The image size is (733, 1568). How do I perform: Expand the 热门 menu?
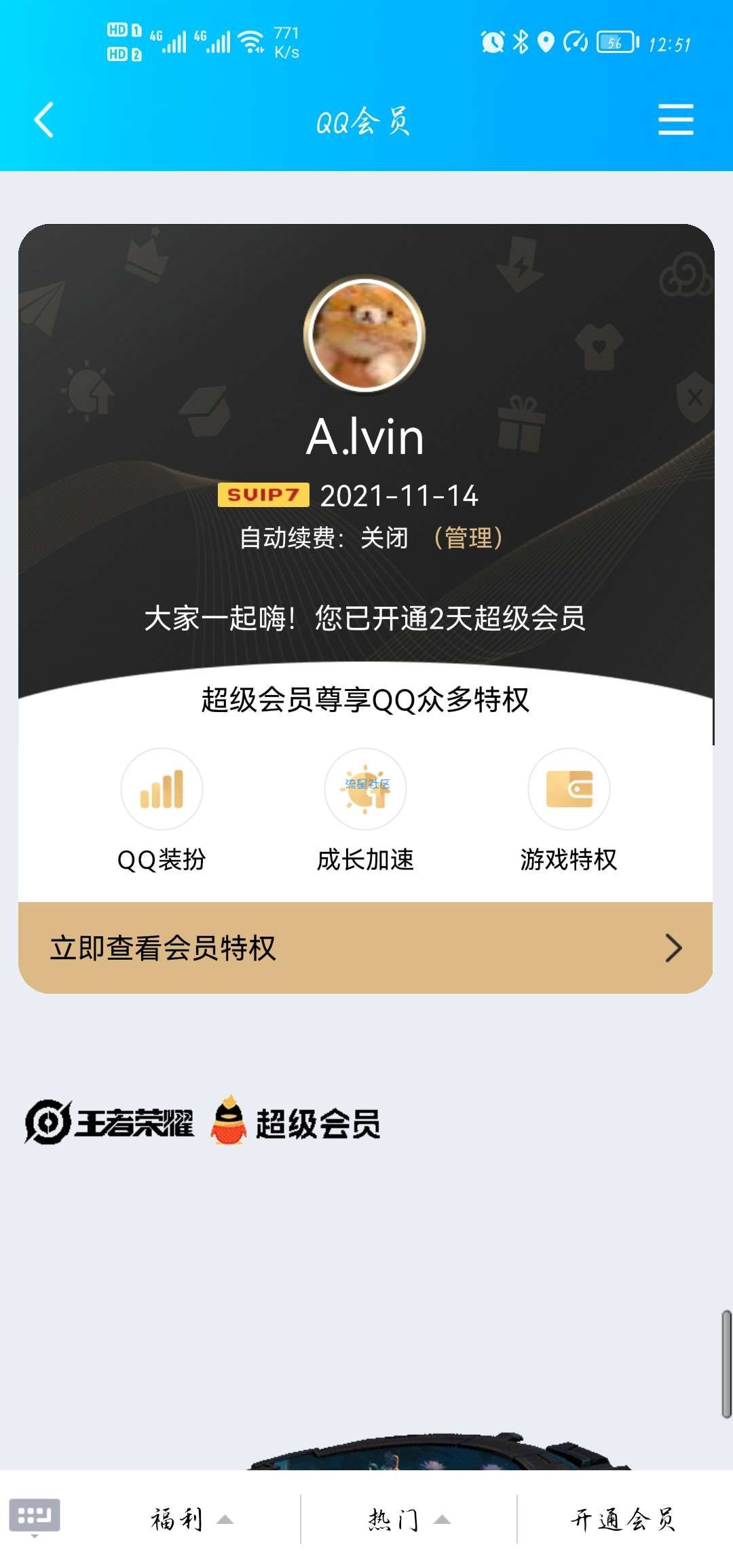click(409, 1519)
